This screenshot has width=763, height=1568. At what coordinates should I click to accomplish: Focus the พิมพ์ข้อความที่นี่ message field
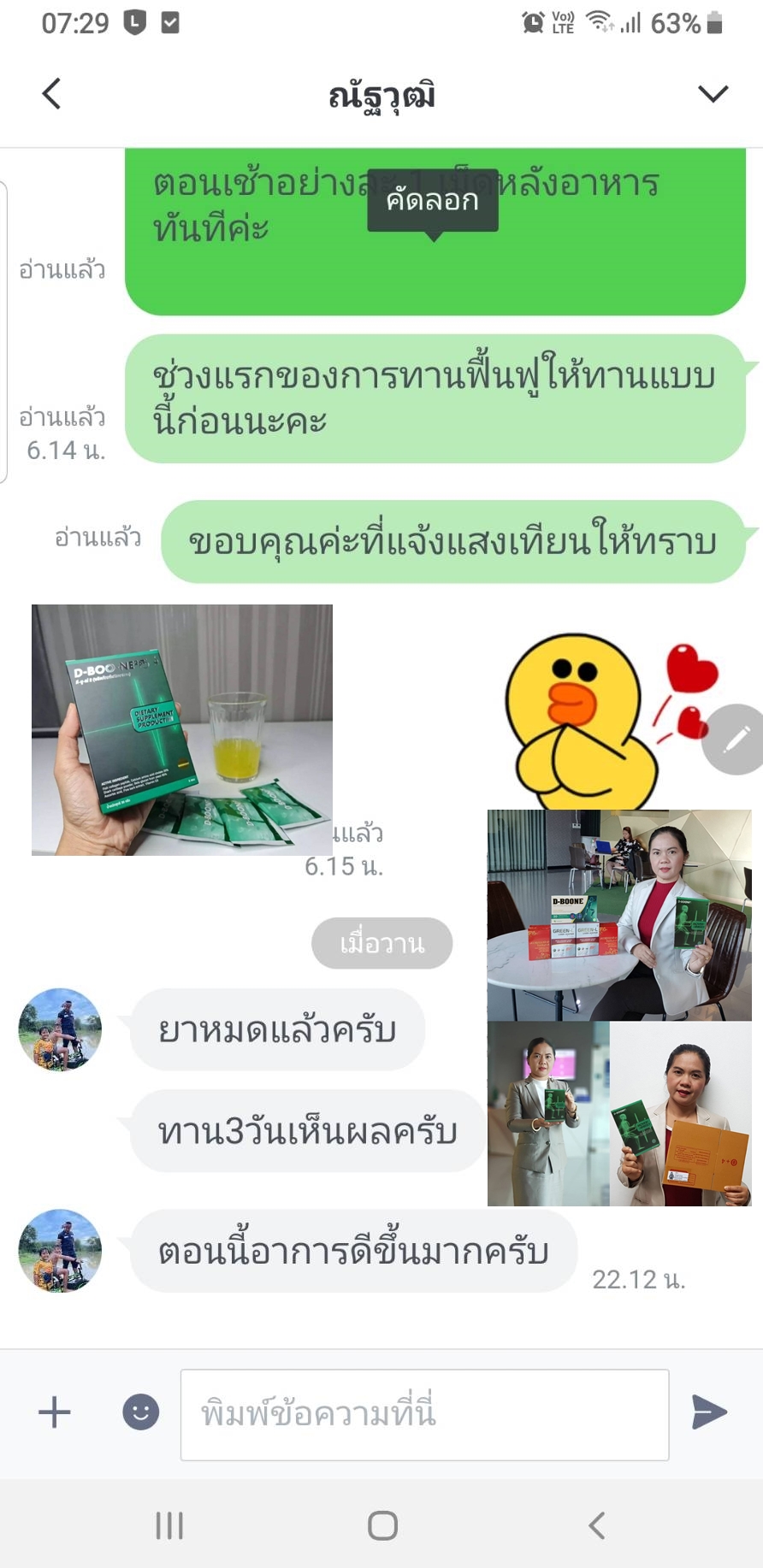424,1414
